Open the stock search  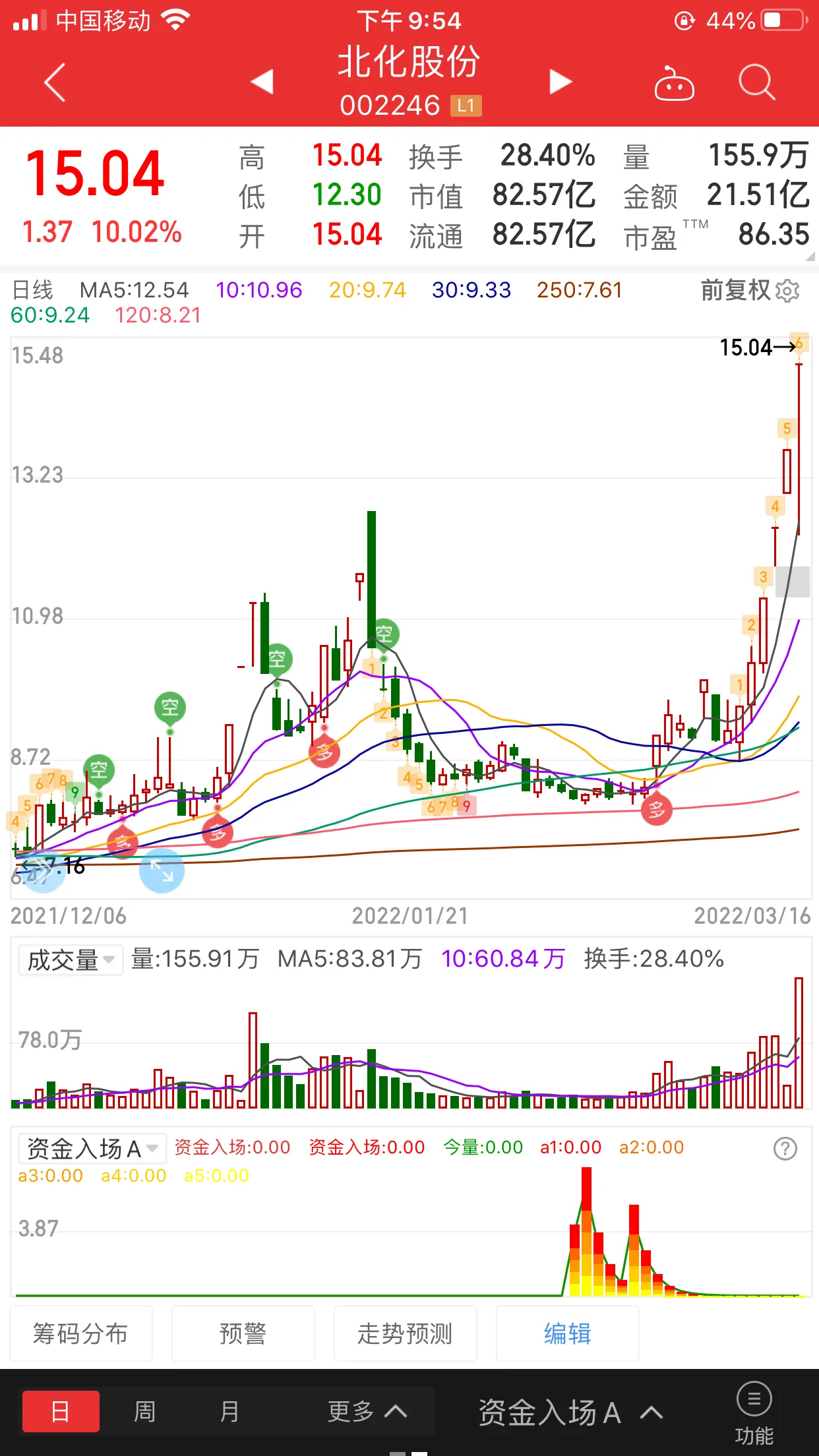pyautogui.click(x=756, y=82)
